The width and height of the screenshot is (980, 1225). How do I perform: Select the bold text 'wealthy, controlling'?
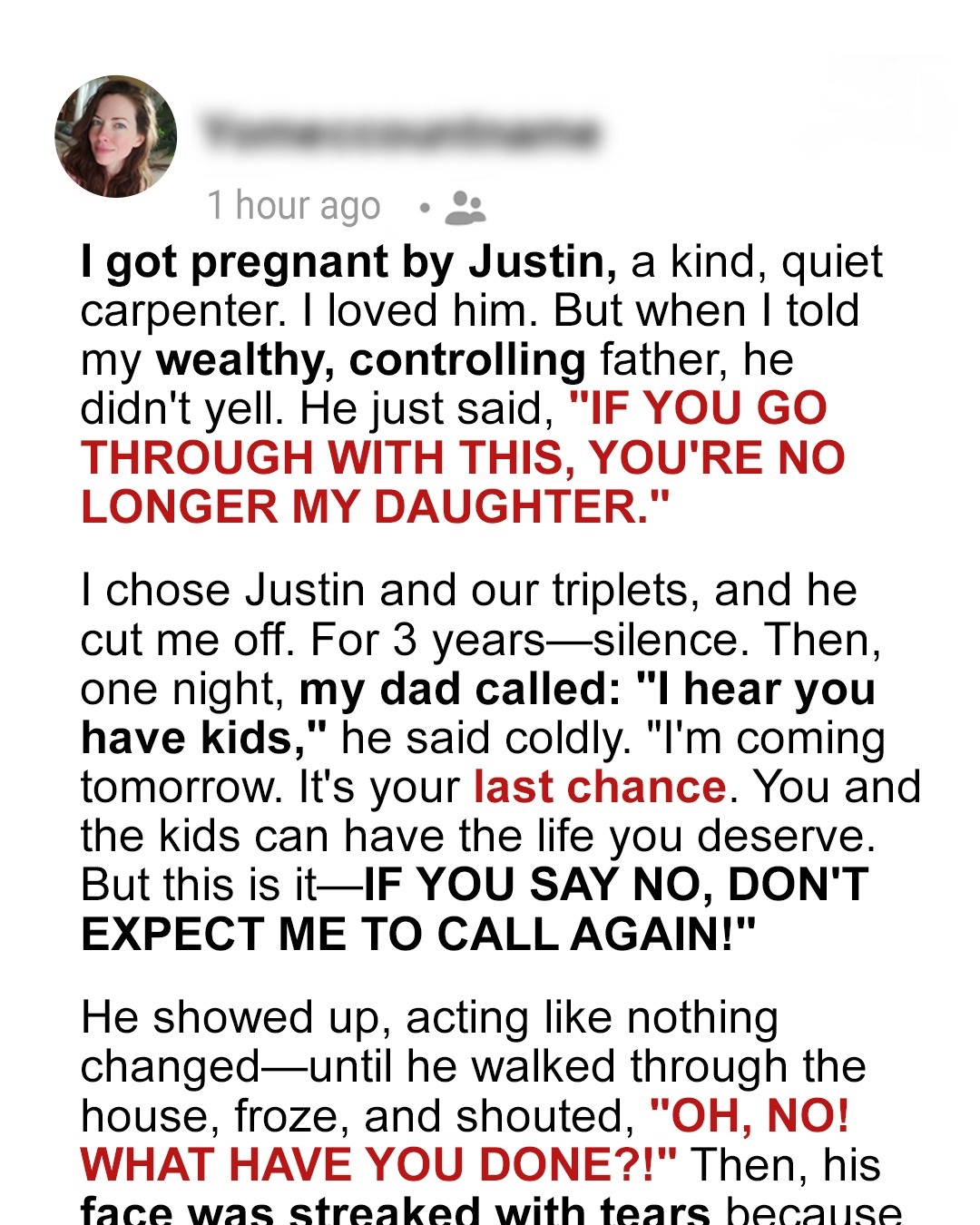click(372, 360)
